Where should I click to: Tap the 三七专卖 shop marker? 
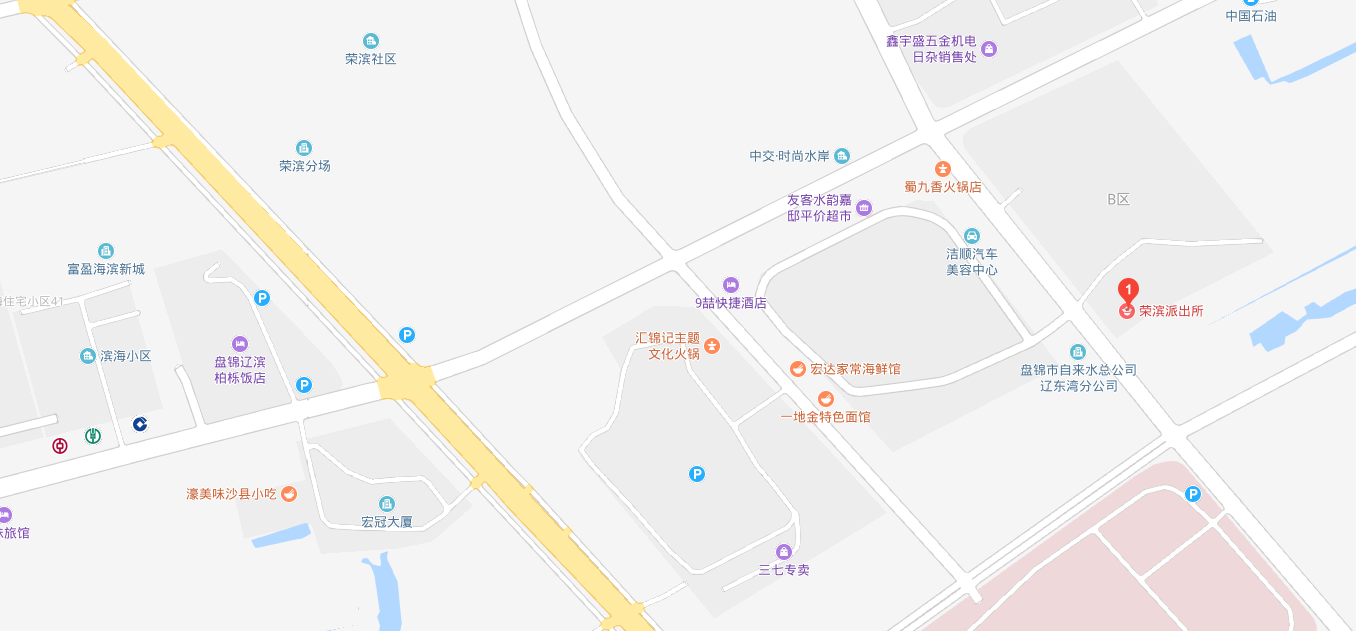(x=783, y=552)
